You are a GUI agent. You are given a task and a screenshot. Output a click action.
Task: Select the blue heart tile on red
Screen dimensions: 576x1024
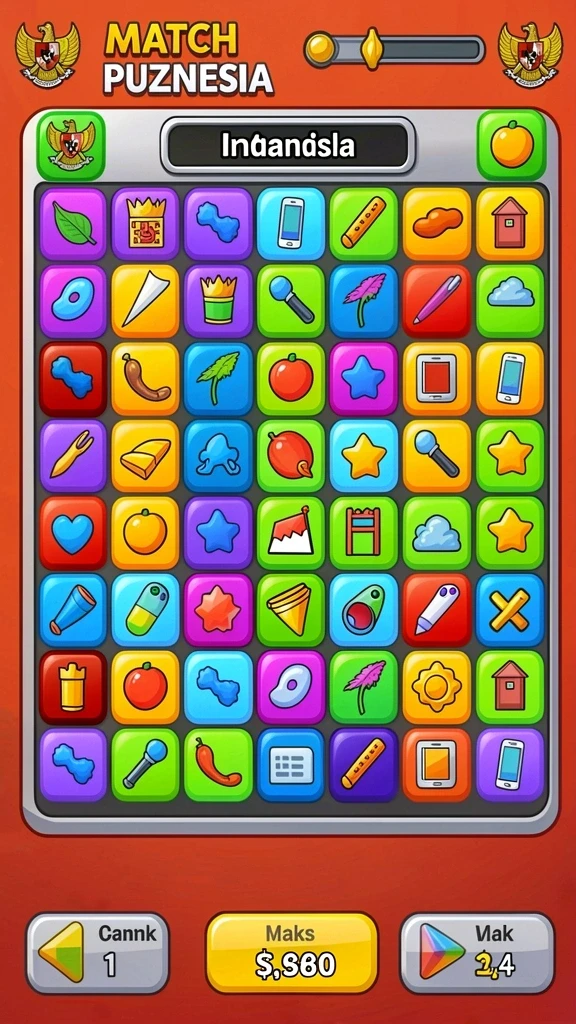73,533
